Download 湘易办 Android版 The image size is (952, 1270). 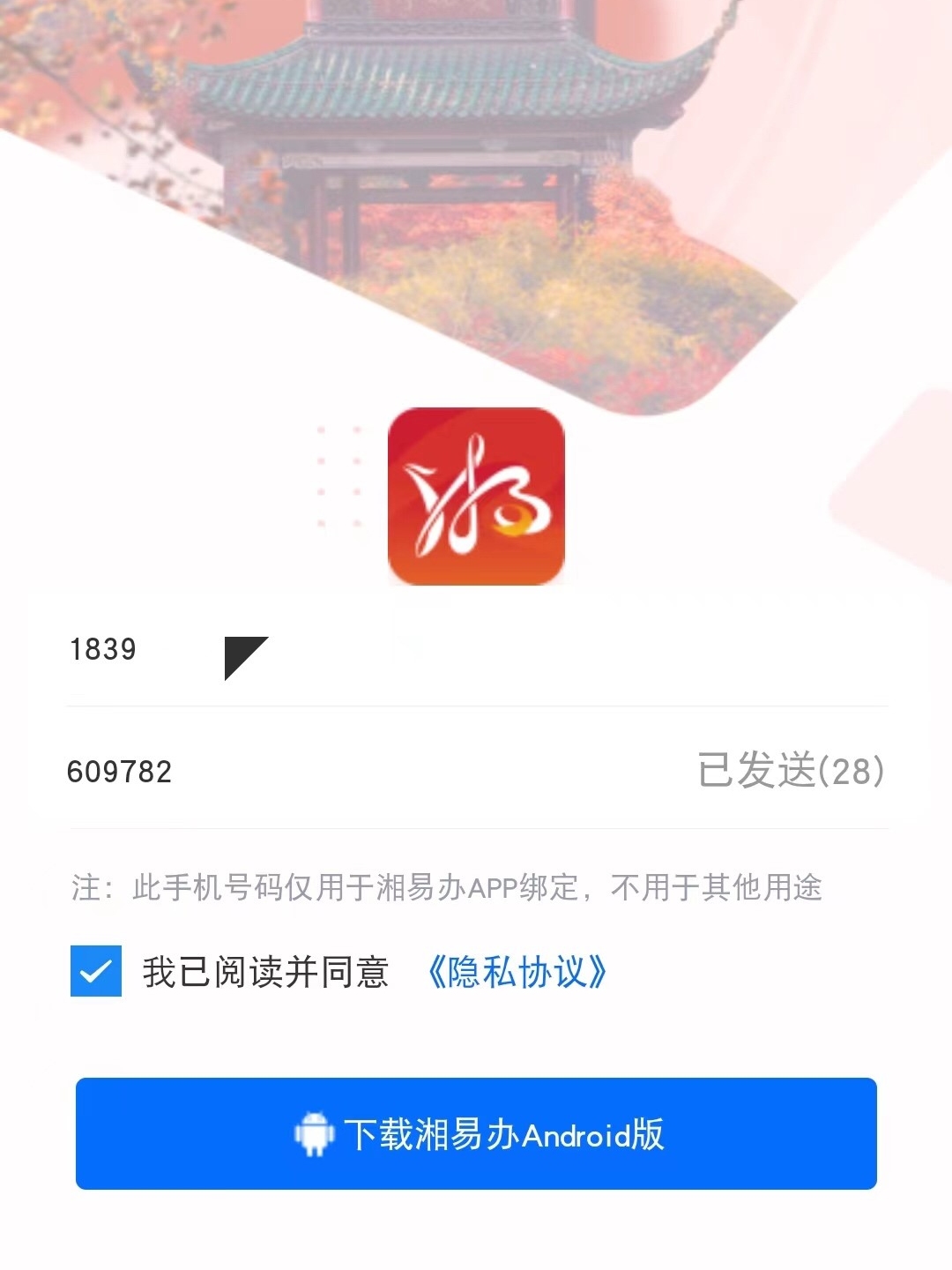[476, 1134]
